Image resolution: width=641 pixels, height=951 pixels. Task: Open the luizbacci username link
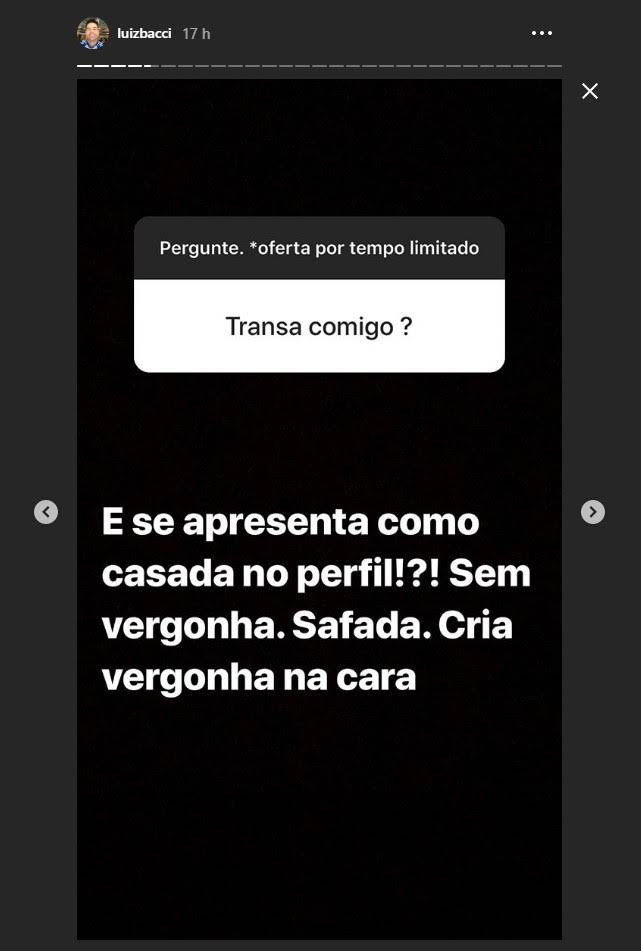(144, 33)
